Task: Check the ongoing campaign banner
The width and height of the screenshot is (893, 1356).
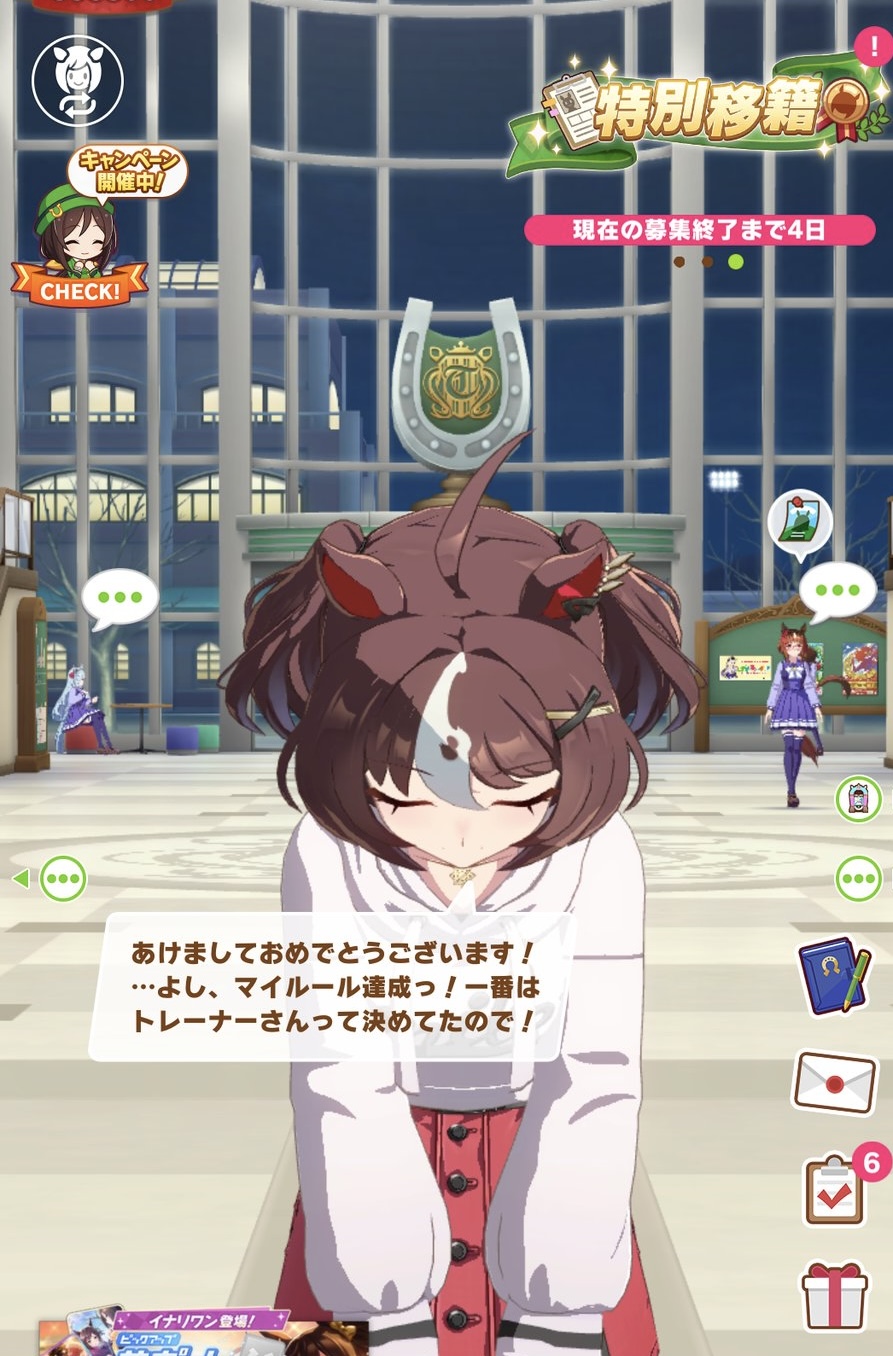Action: pyautogui.click(x=80, y=230)
